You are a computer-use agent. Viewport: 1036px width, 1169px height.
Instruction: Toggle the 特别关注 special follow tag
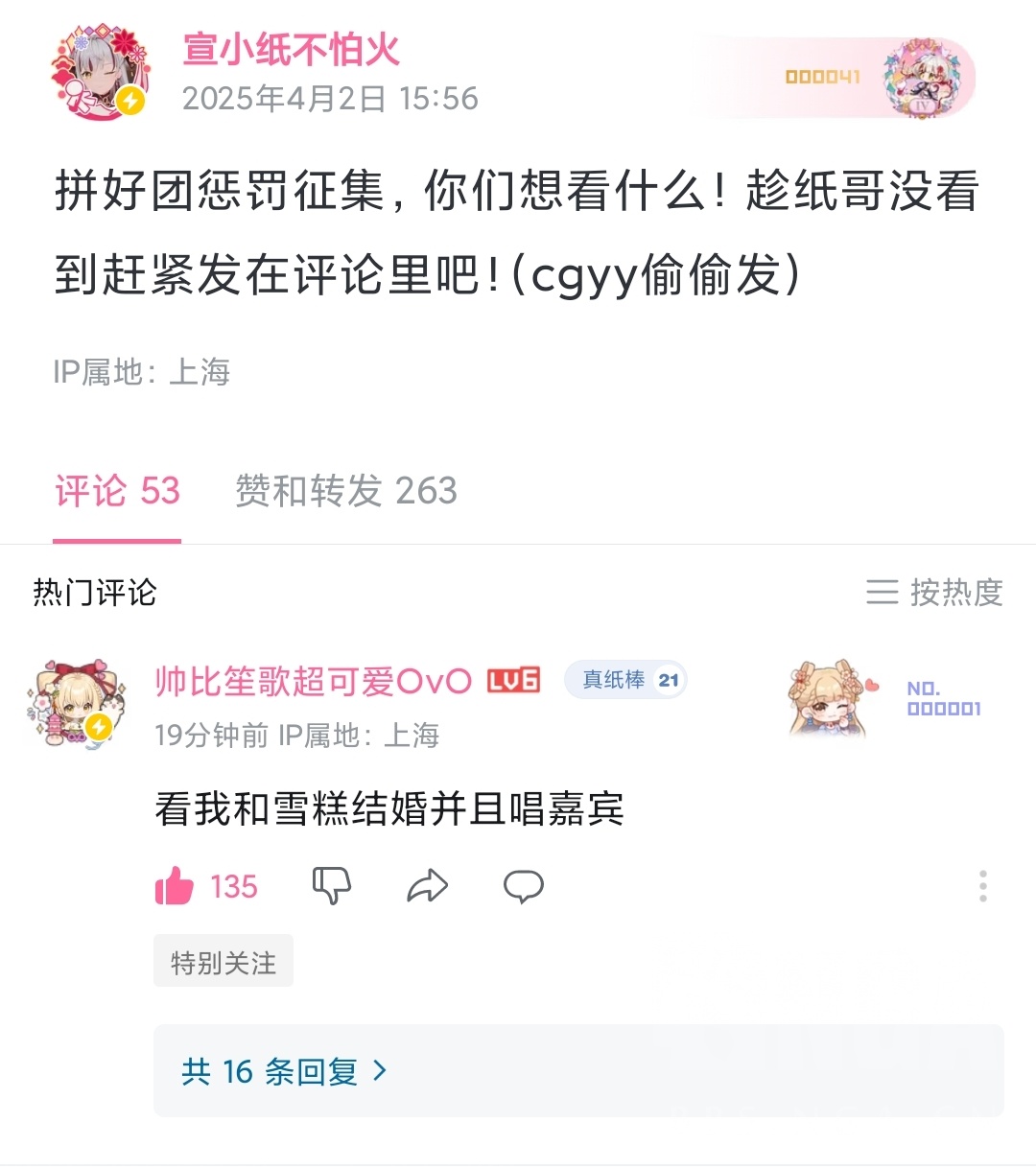pos(224,960)
